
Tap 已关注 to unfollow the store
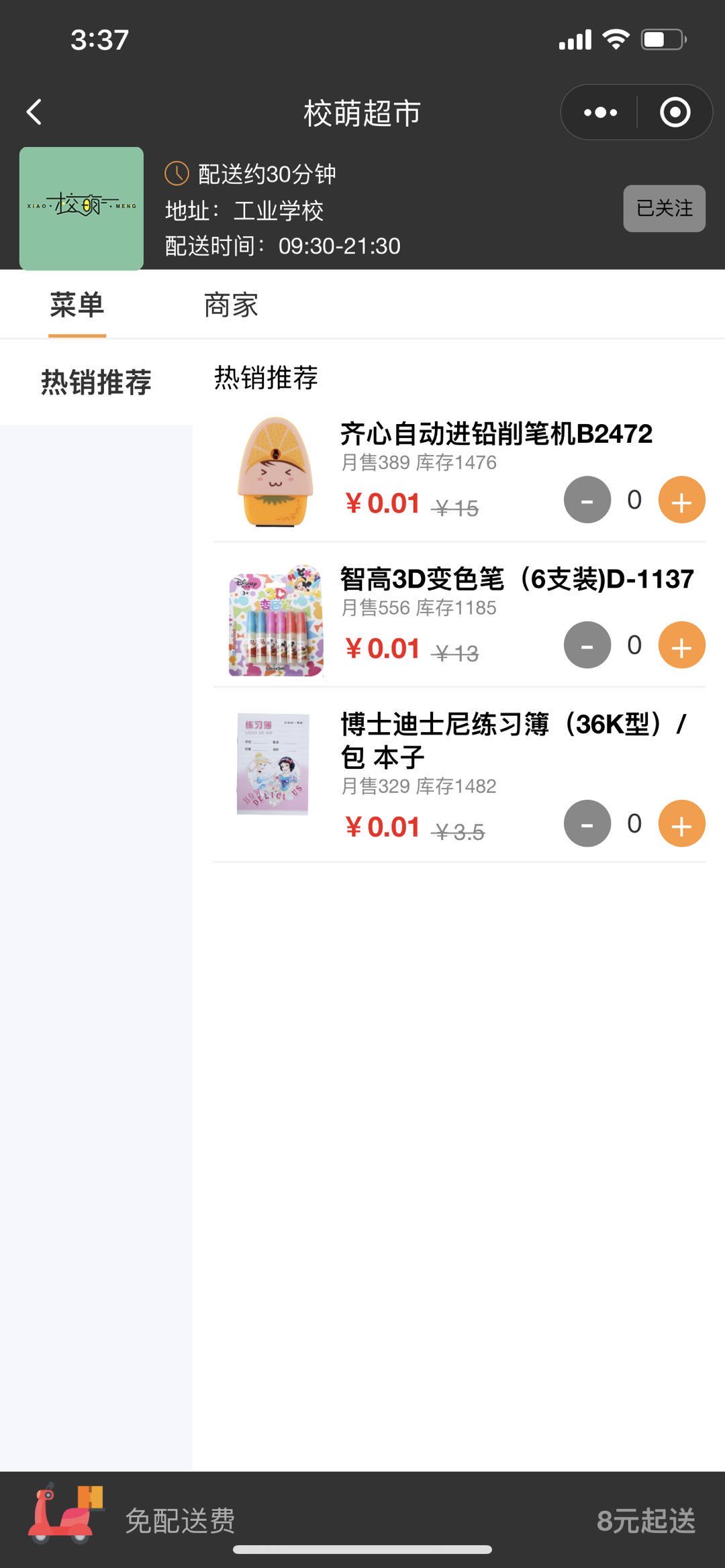(x=664, y=209)
